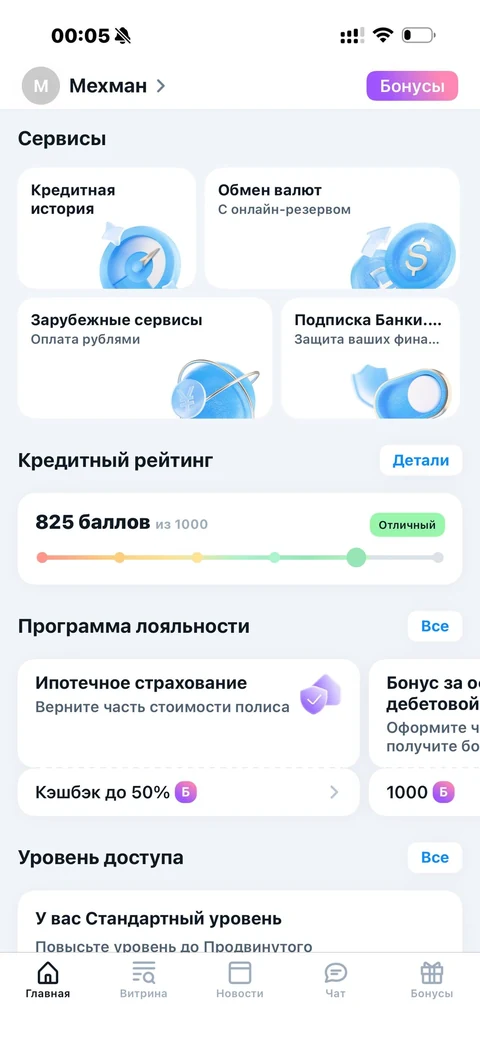The image size is (480, 1043).
Task: Go to the Главная tab
Action: (x=48, y=980)
